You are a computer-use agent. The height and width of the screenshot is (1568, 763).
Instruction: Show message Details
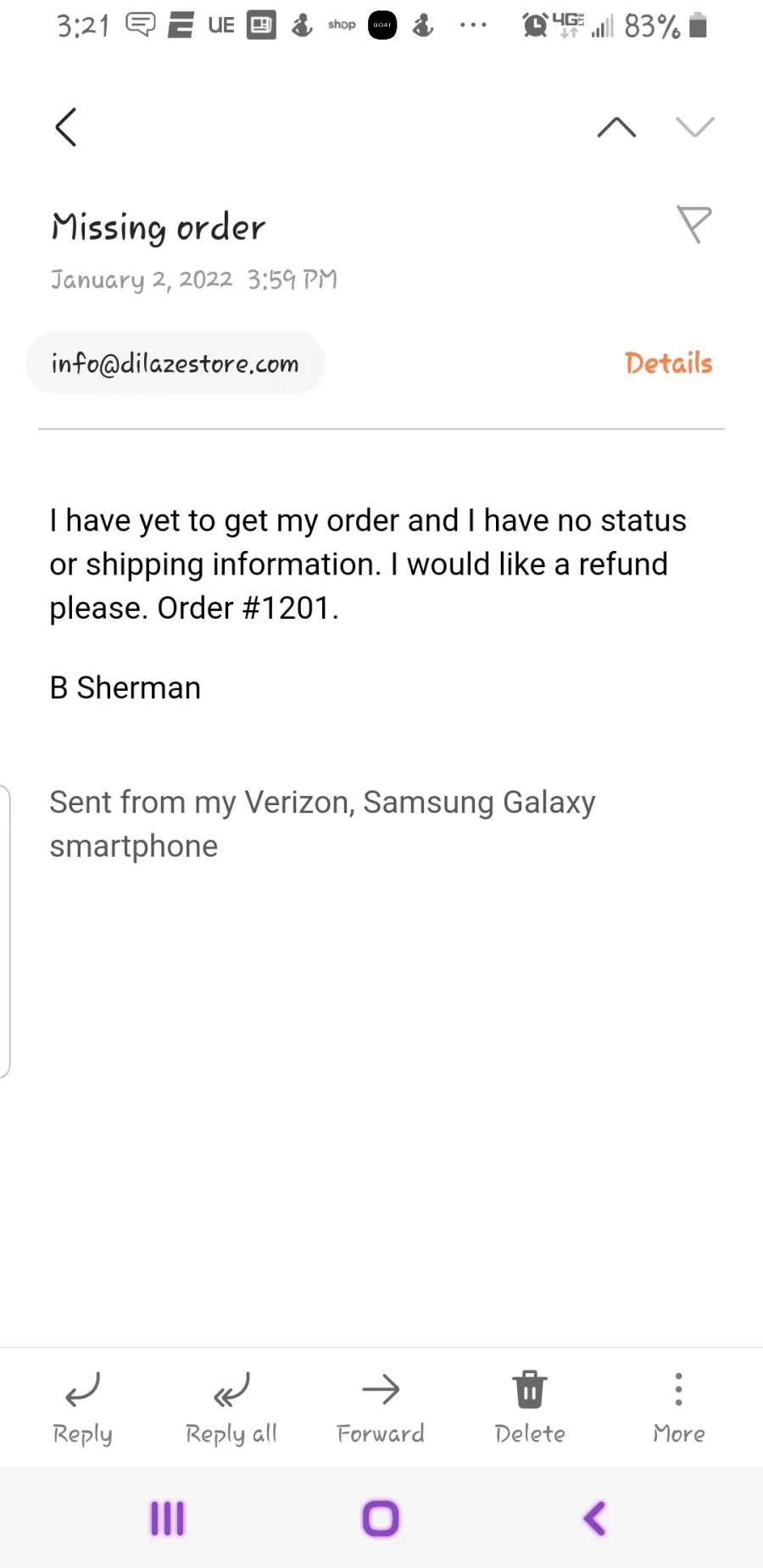668,363
